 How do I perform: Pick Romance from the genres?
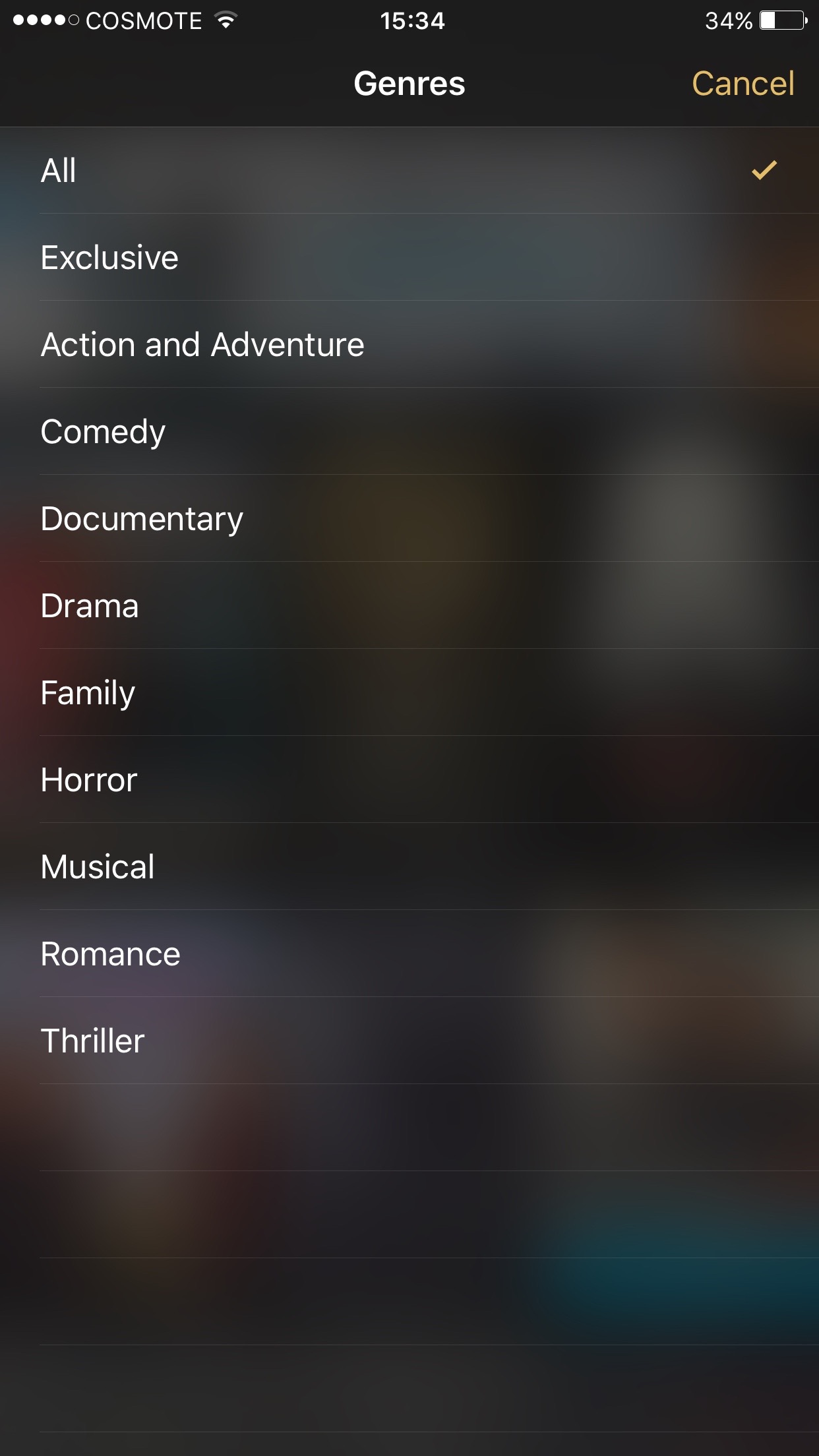(111, 954)
